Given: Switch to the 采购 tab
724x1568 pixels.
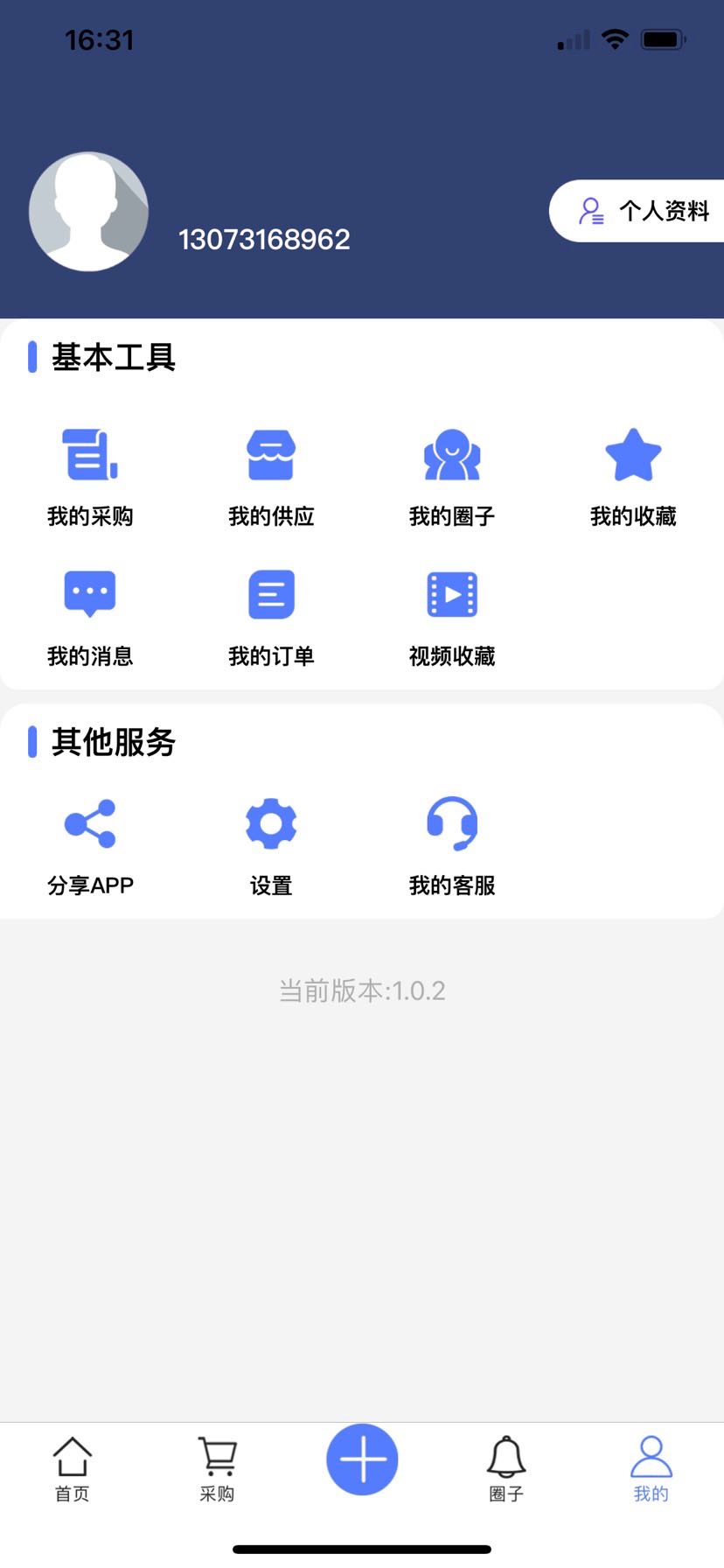Looking at the screenshot, I should click(217, 1468).
